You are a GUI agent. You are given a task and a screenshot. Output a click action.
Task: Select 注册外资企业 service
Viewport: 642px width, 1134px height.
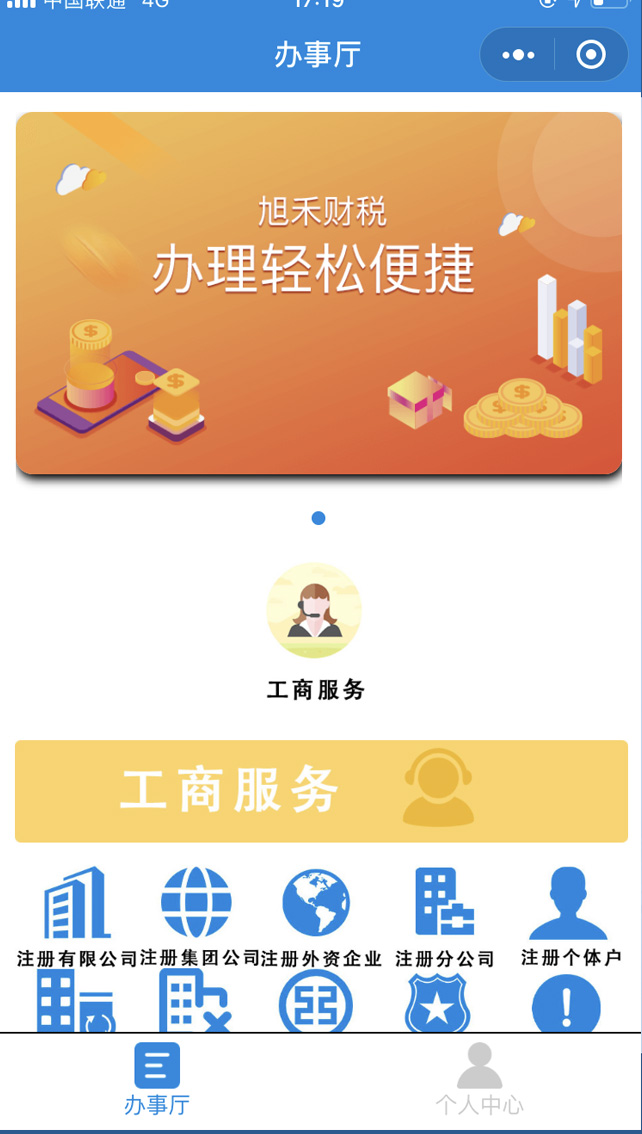tap(317, 915)
